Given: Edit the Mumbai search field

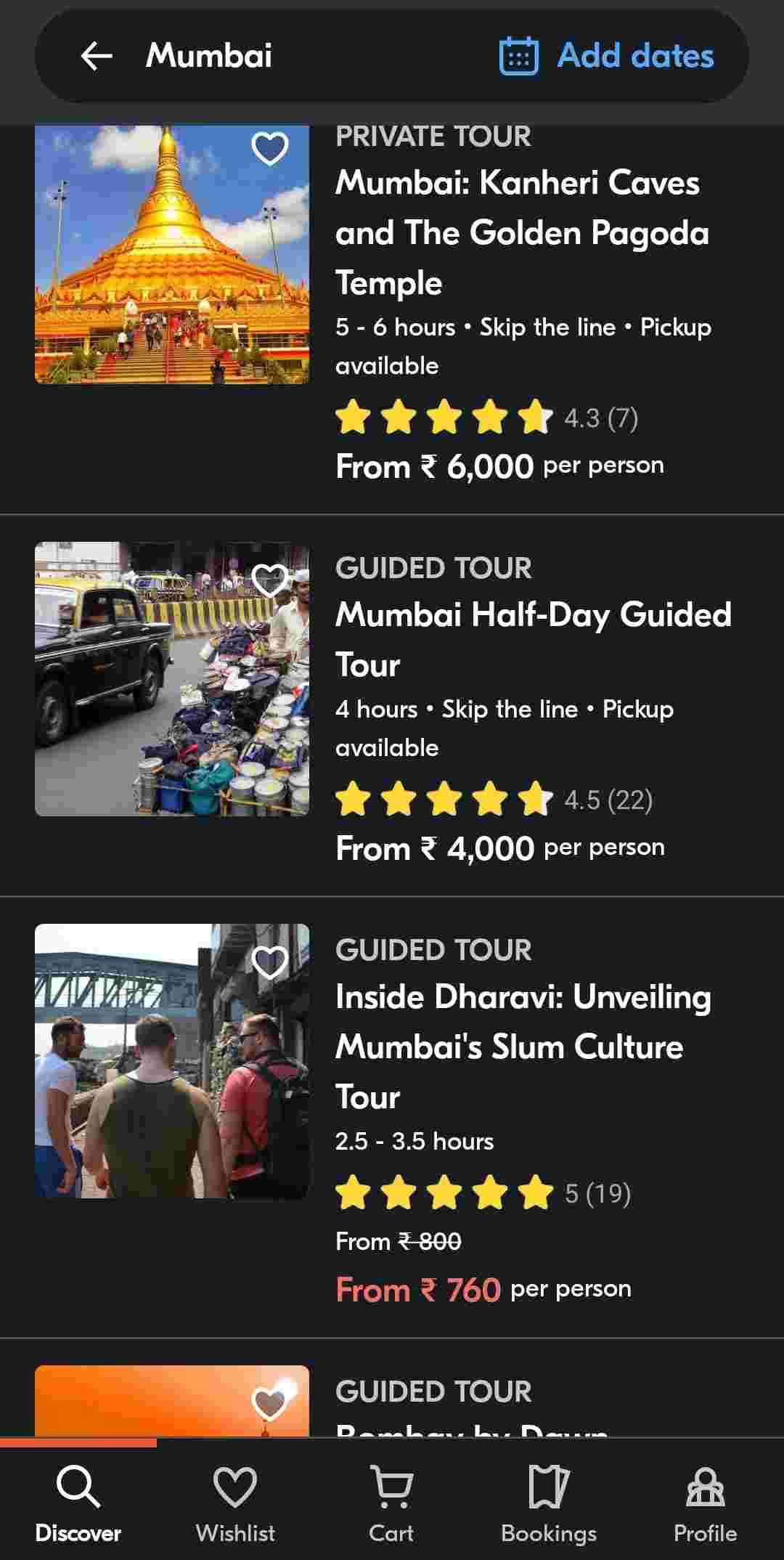Looking at the screenshot, I should point(209,56).
